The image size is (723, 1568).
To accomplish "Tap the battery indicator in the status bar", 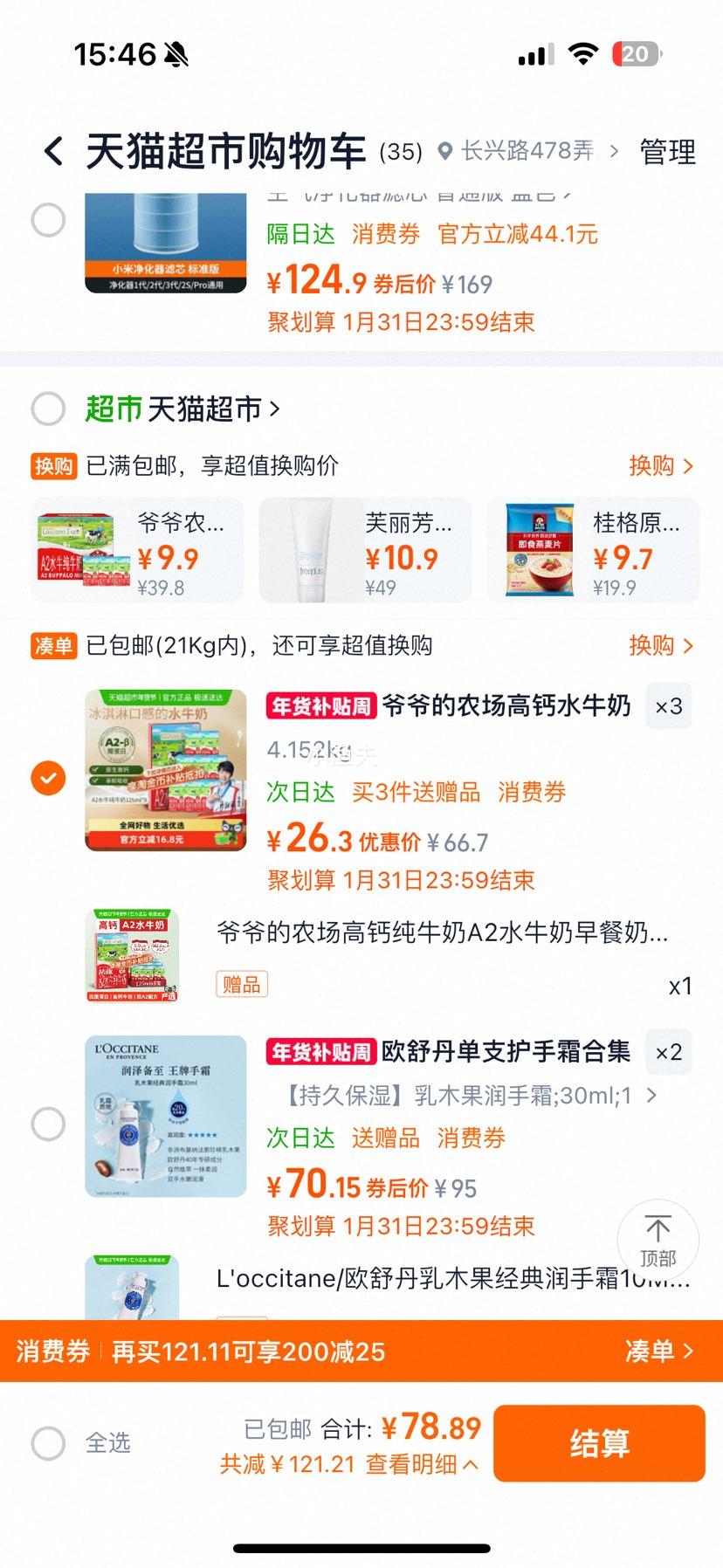I will pos(637,54).
